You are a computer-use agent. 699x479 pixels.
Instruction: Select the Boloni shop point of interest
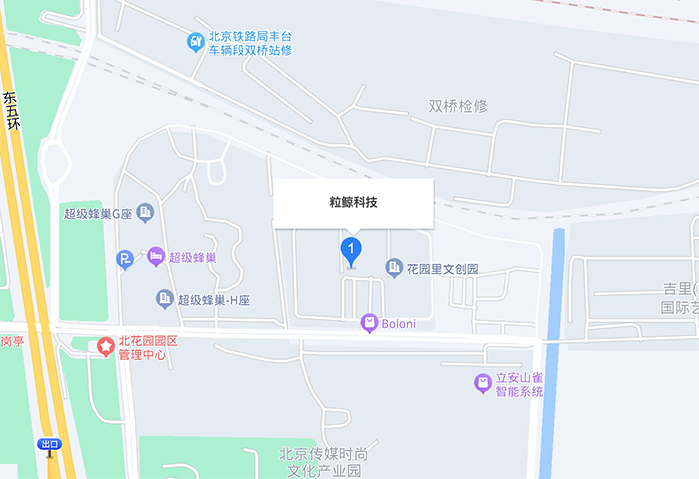(x=369, y=323)
